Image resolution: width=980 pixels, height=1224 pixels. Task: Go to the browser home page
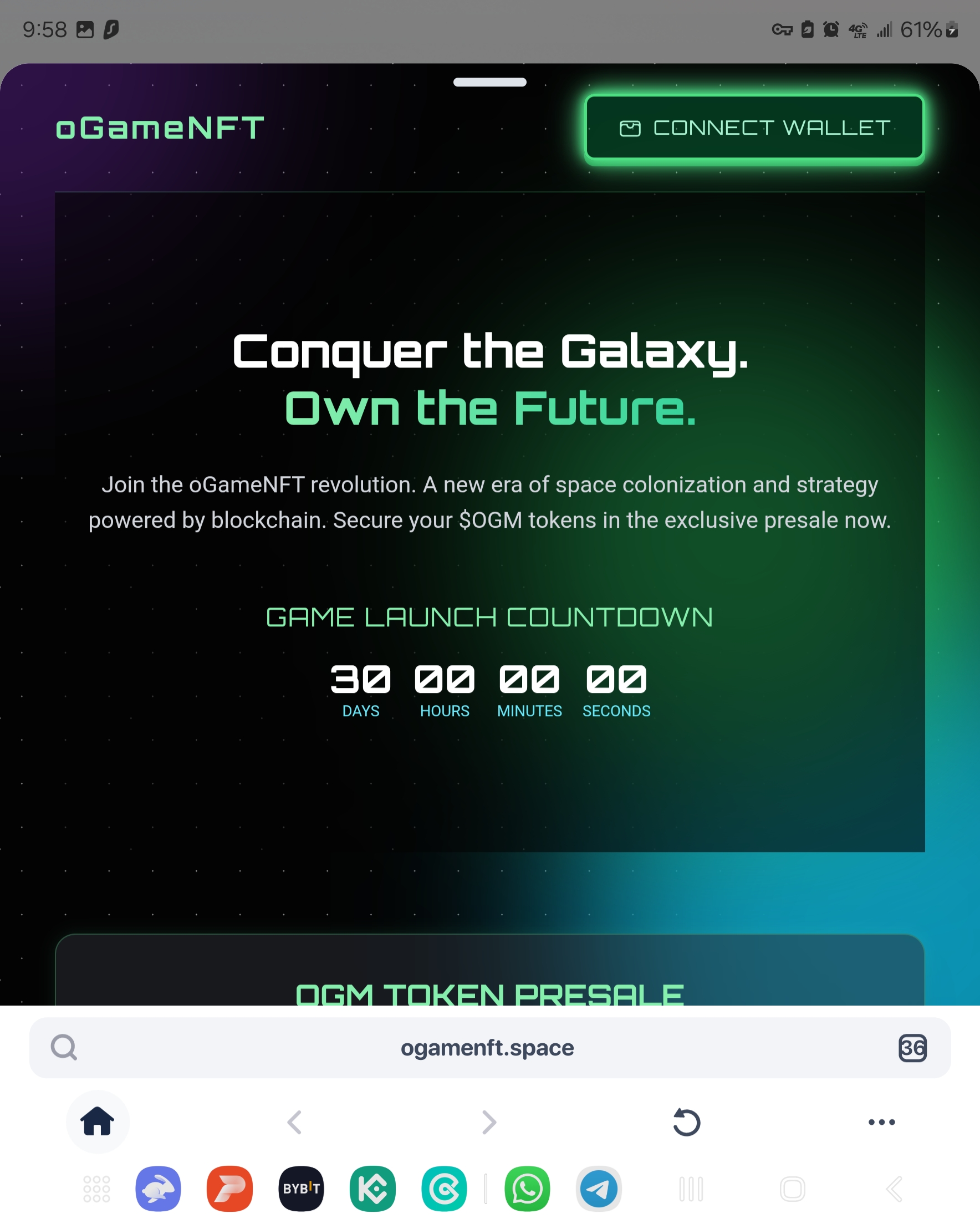coord(98,1122)
